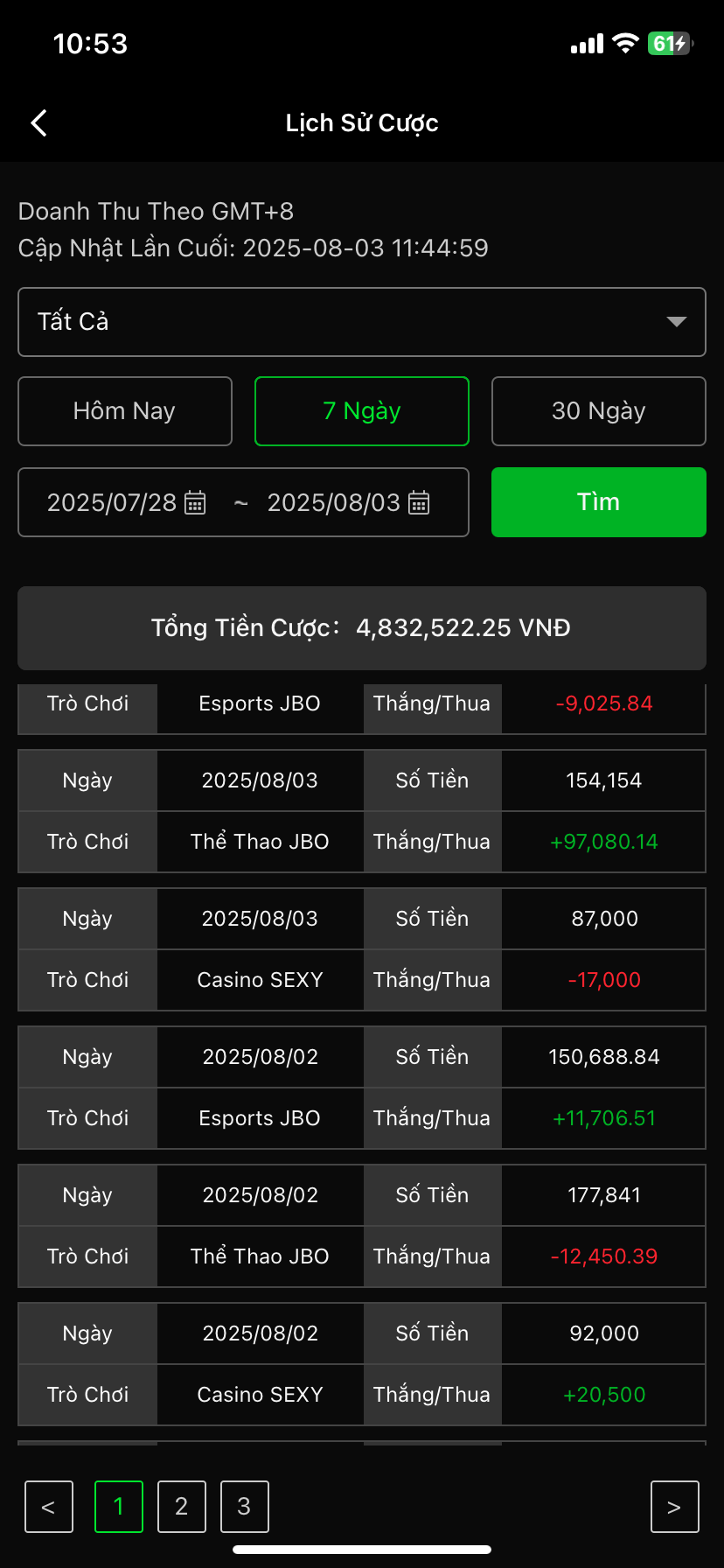724x1568 pixels.
Task: Select the 30 Ngày filter
Action: click(598, 411)
